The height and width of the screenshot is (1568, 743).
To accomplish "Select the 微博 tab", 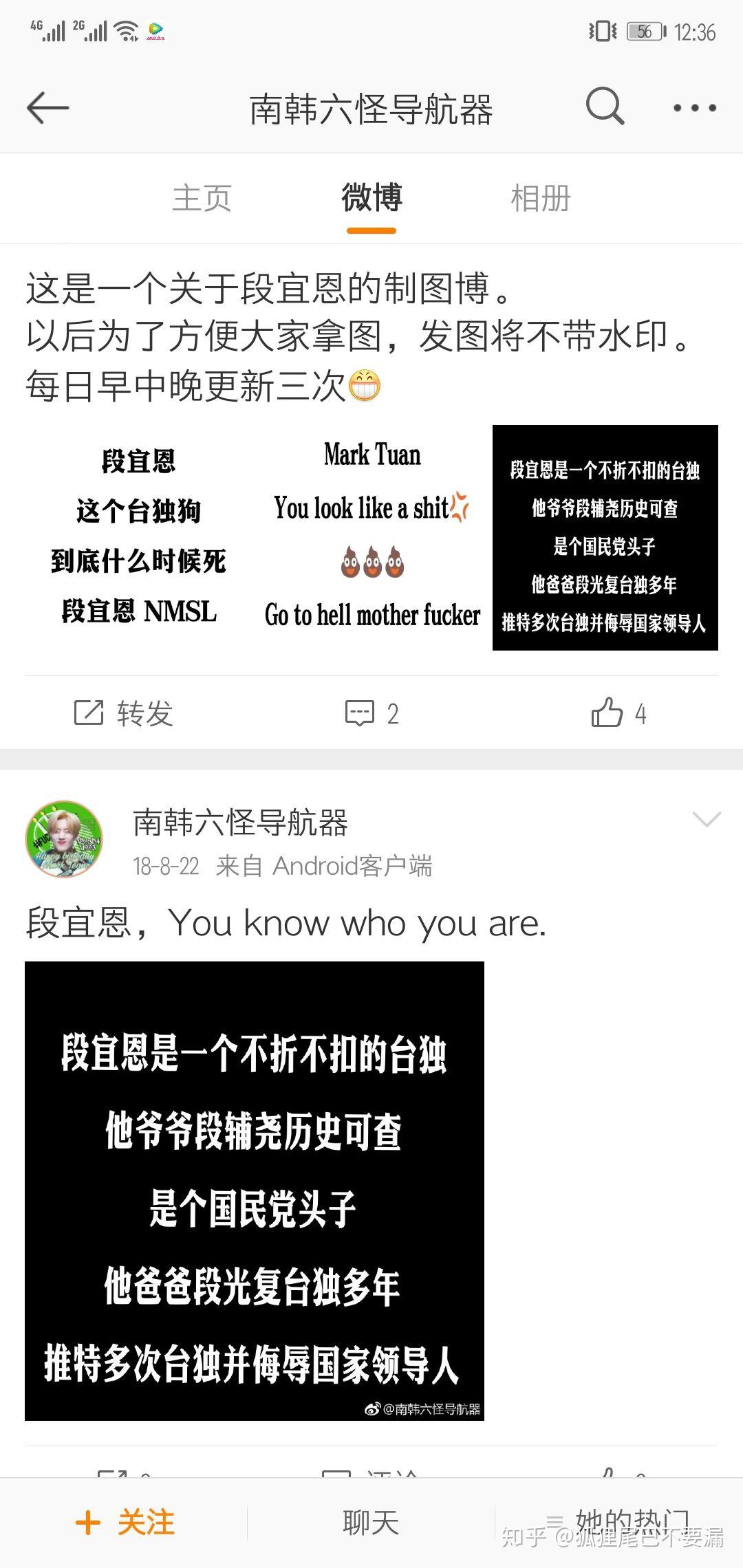I will [371, 198].
